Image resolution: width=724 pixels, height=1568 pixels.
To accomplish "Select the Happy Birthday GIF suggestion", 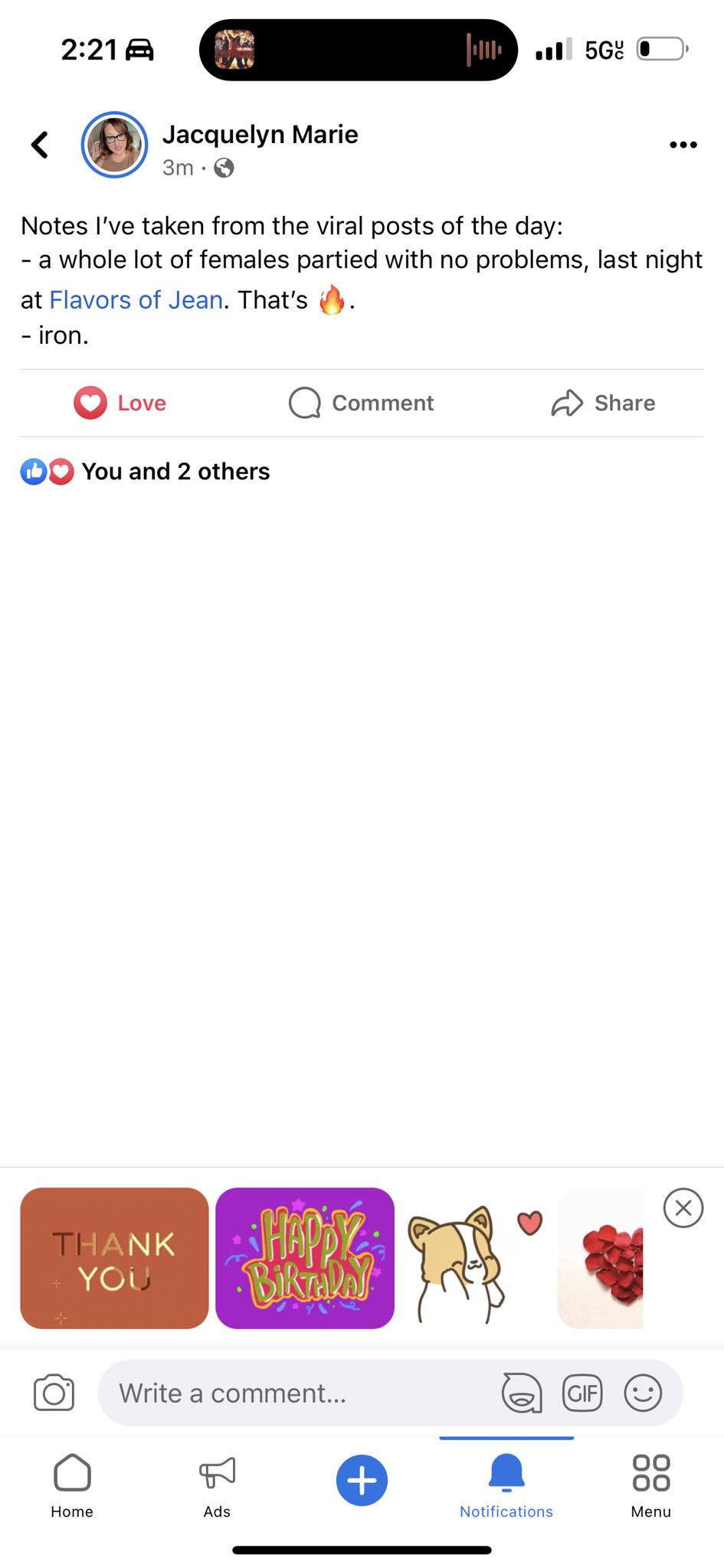I will (305, 1258).
